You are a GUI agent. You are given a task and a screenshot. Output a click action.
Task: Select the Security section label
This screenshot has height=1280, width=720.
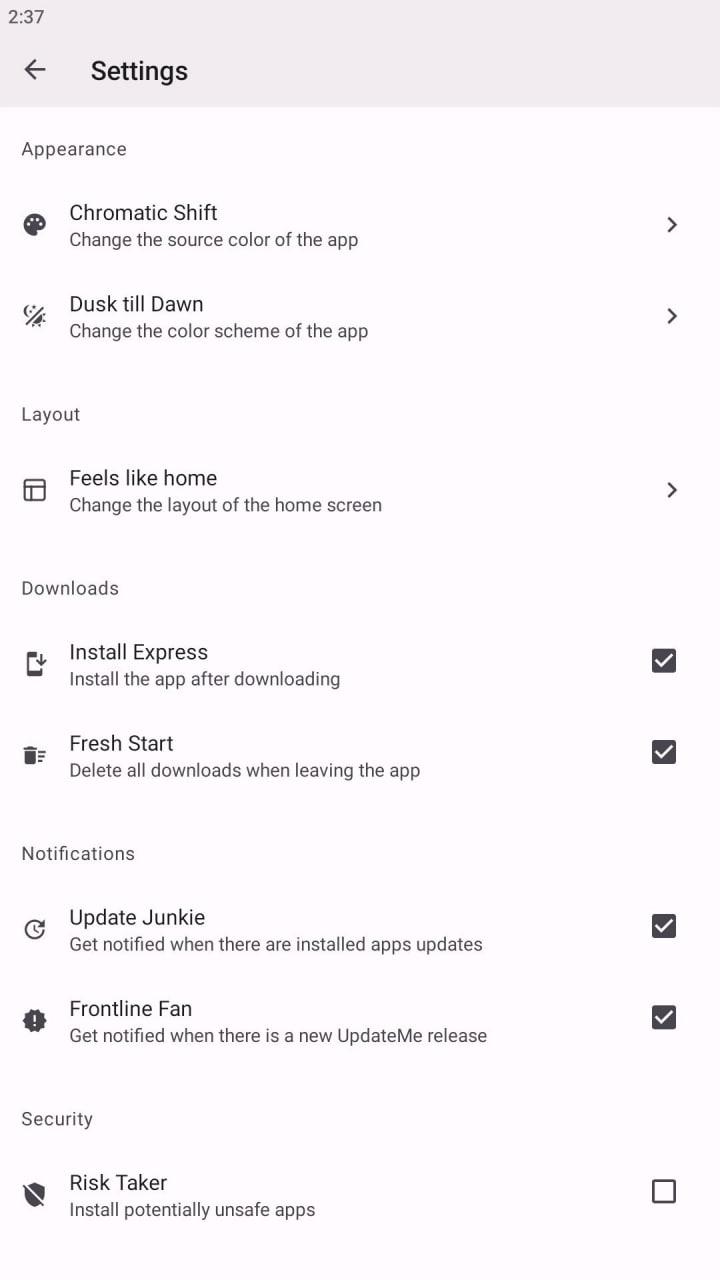coord(56,1118)
